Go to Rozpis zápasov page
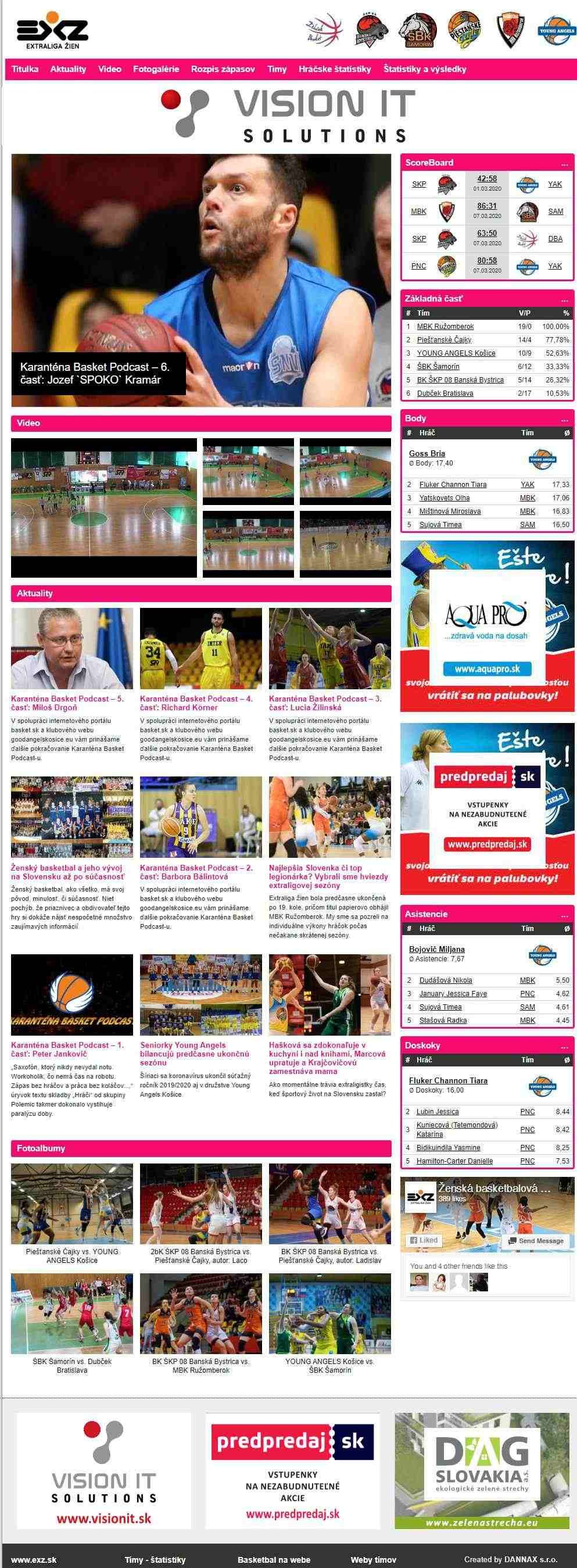577x1568 pixels. coord(223,69)
